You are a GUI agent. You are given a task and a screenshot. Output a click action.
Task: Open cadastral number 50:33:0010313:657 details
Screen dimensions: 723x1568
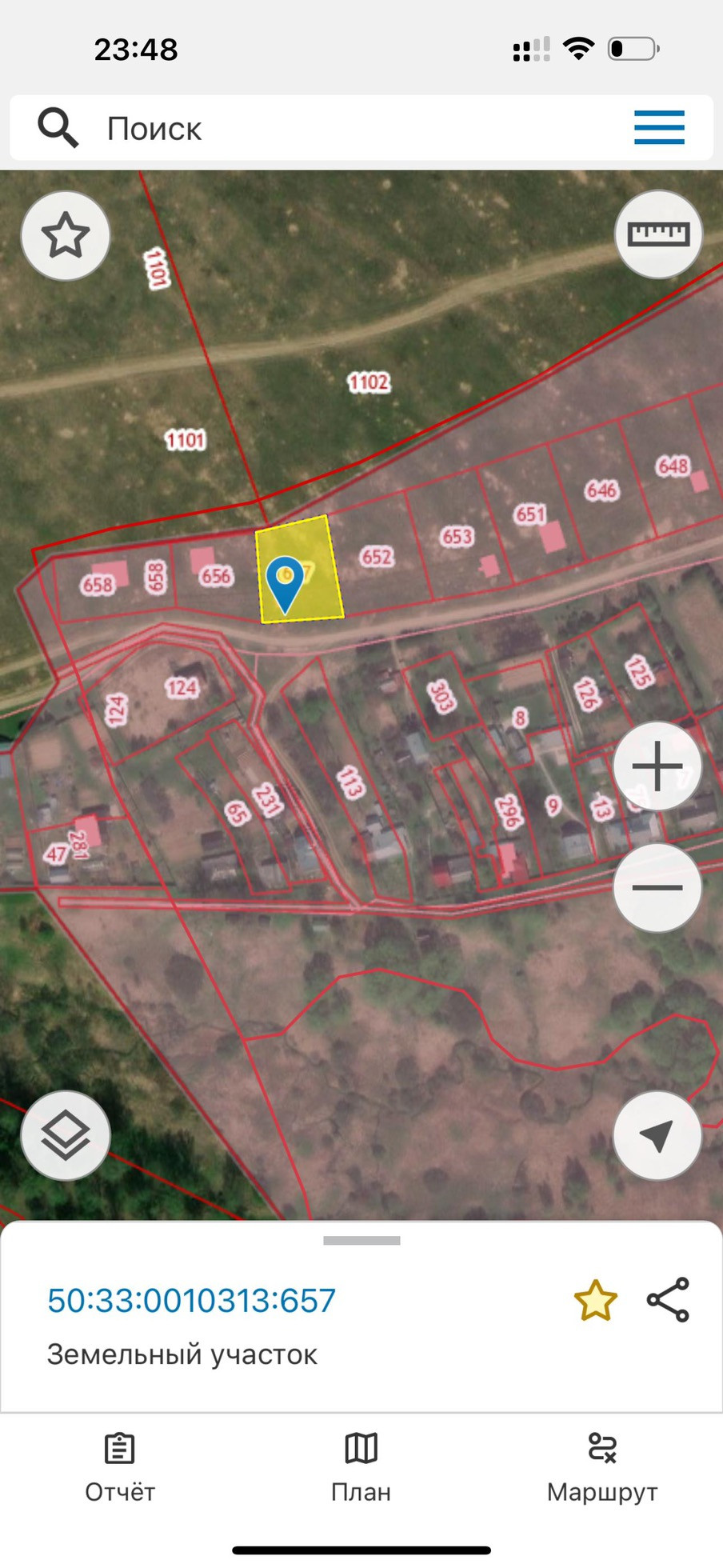tap(192, 1301)
